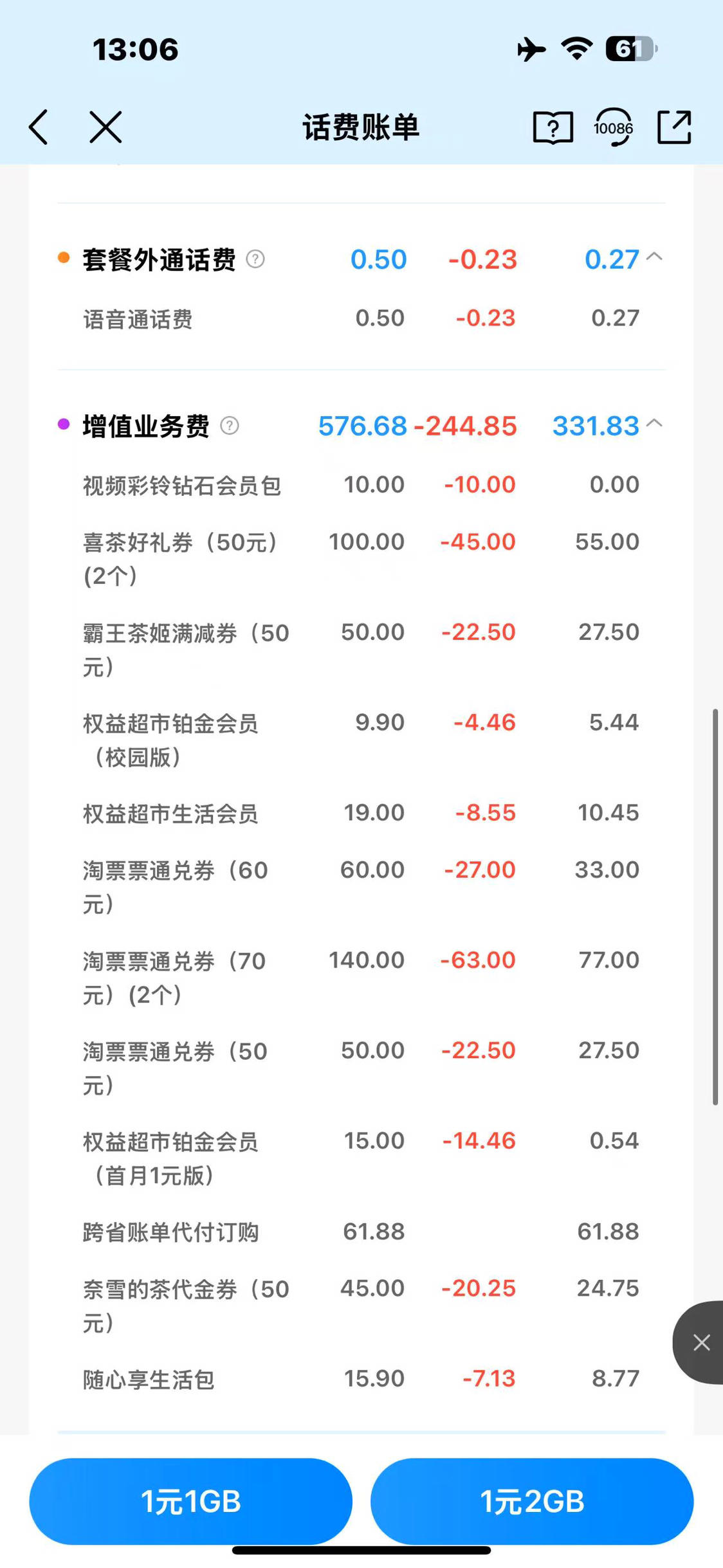The image size is (723, 1568).
Task: Open the bill help guide icon
Action: 553,127
